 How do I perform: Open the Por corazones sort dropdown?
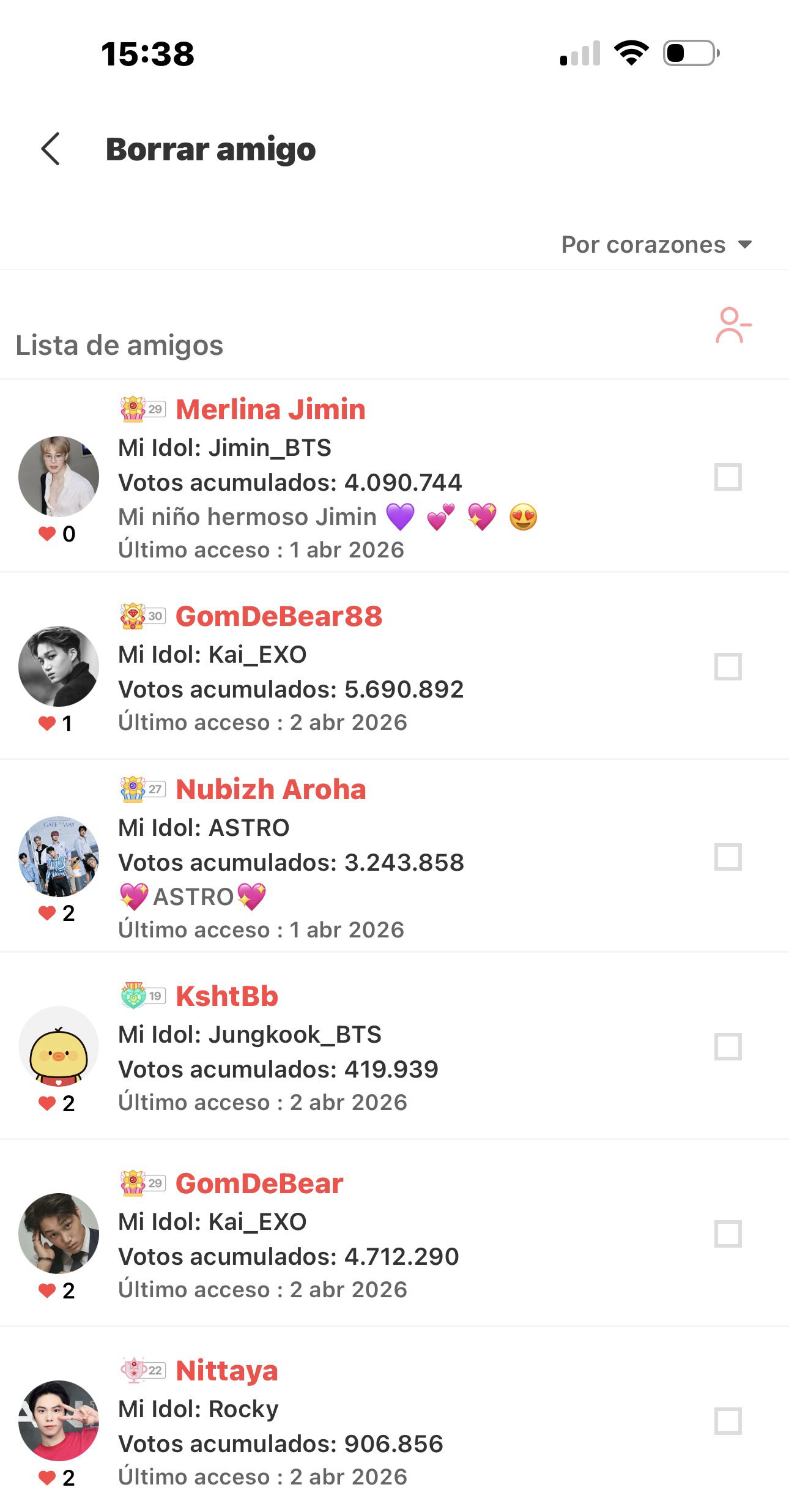(x=656, y=245)
